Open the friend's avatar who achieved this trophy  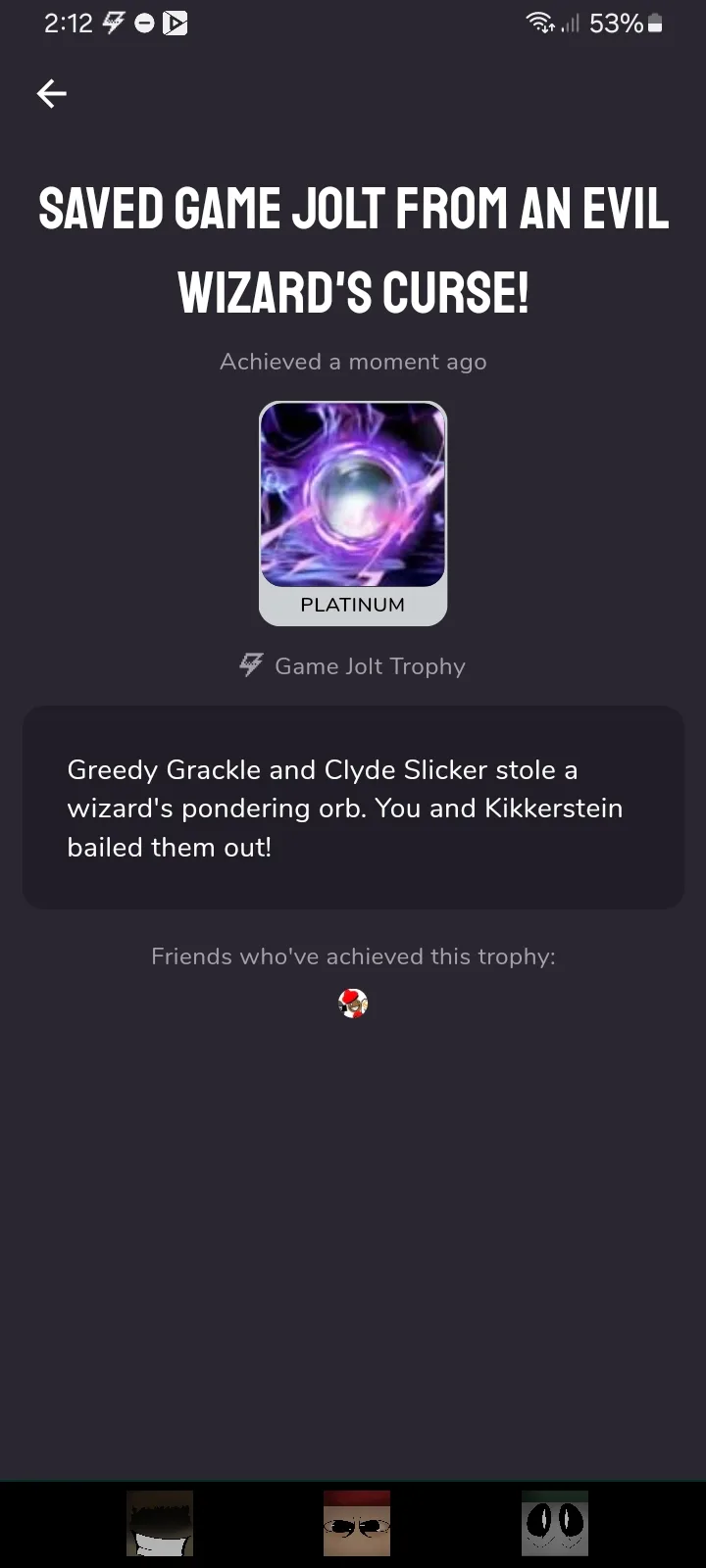click(353, 1004)
